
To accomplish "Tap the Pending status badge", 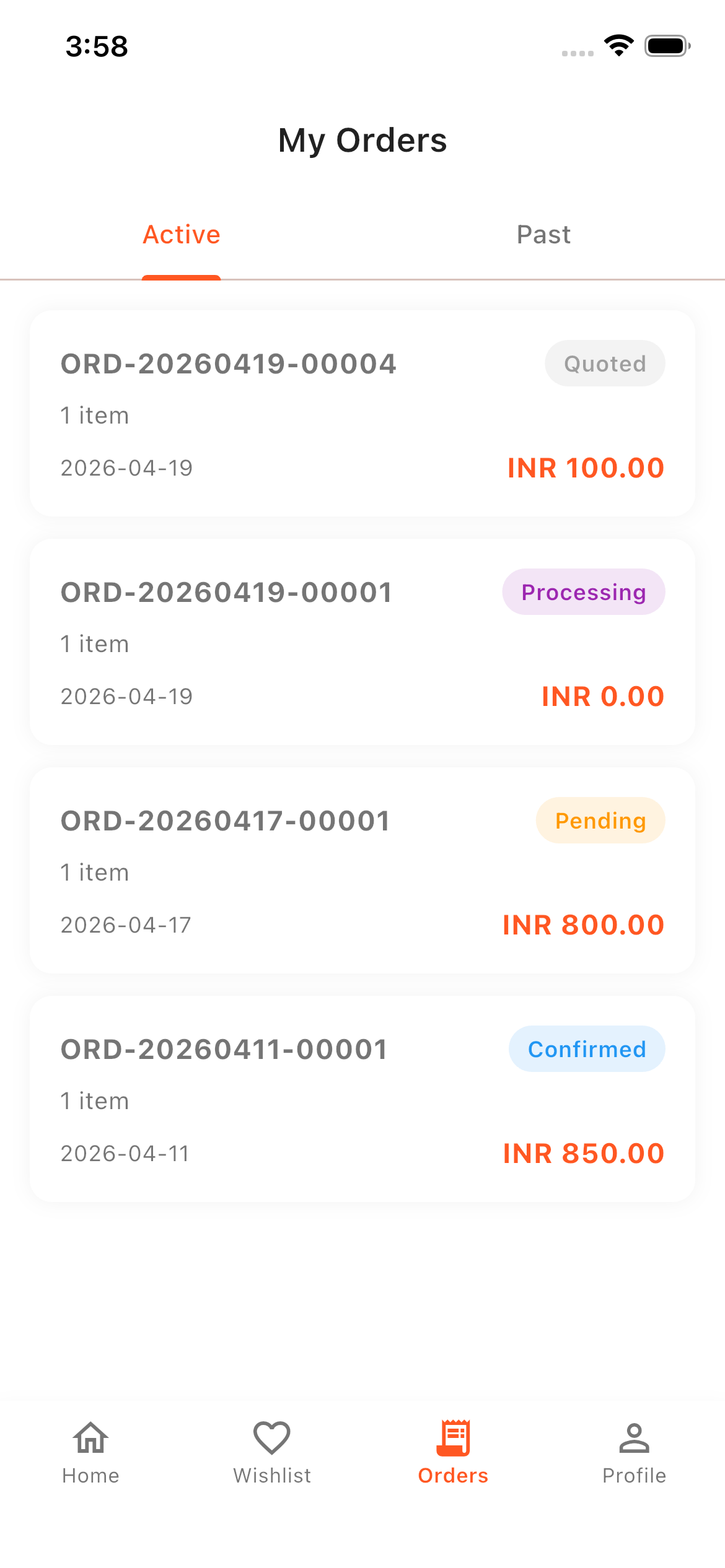I will [x=600, y=821].
